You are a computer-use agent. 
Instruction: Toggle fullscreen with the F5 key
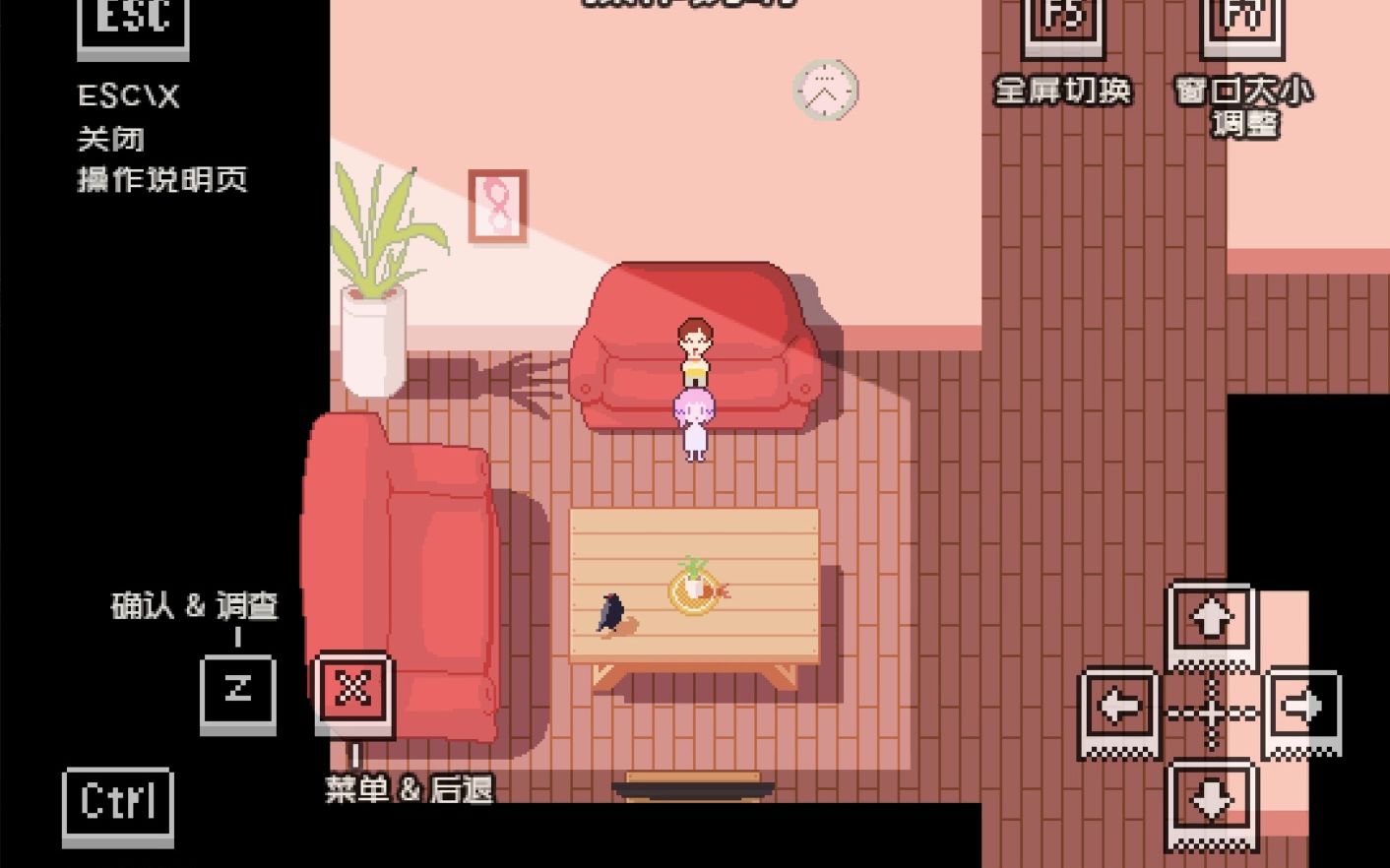pos(1063,25)
